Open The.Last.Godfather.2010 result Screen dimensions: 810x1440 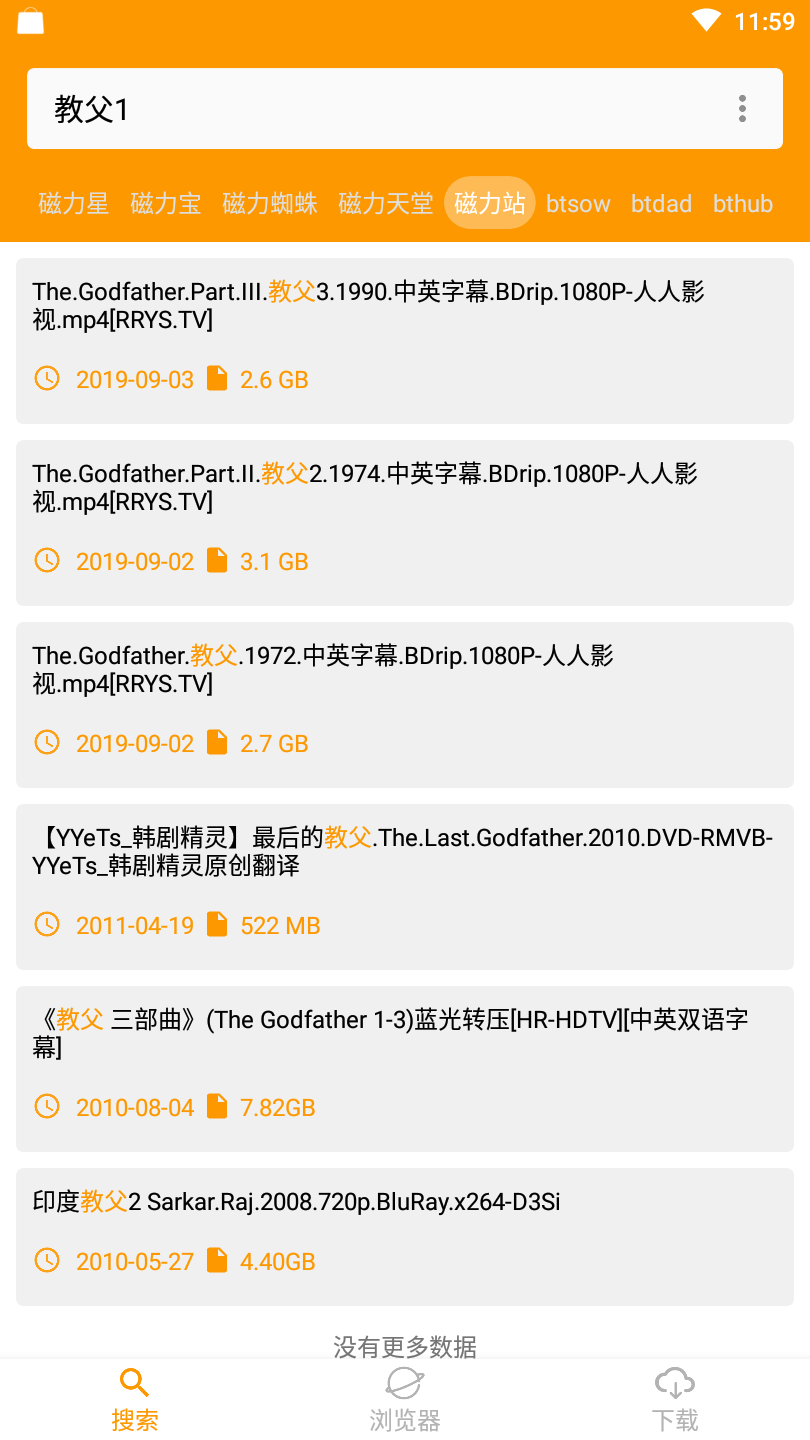(404, 886)
